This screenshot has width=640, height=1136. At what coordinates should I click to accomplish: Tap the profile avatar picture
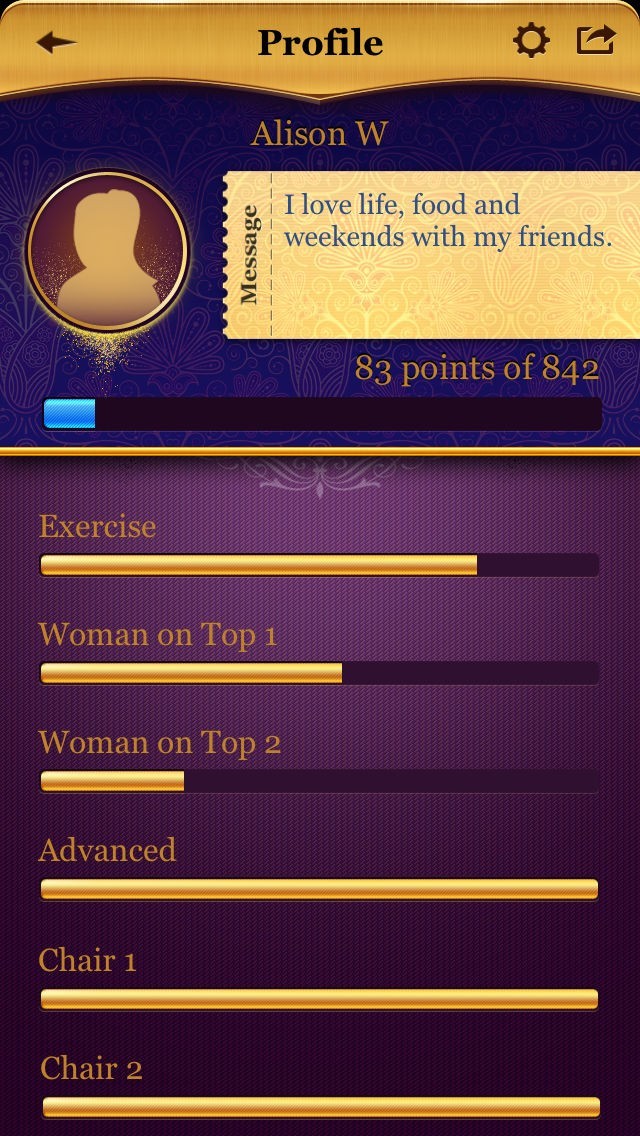coord(107,250)
